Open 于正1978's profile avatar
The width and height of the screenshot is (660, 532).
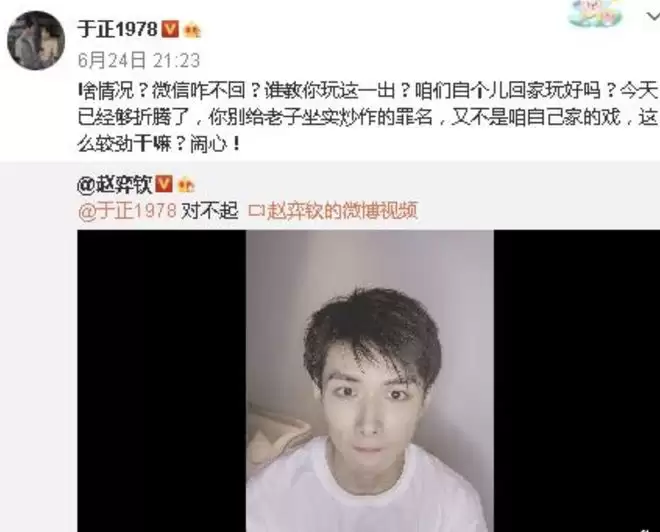(37, 43)
